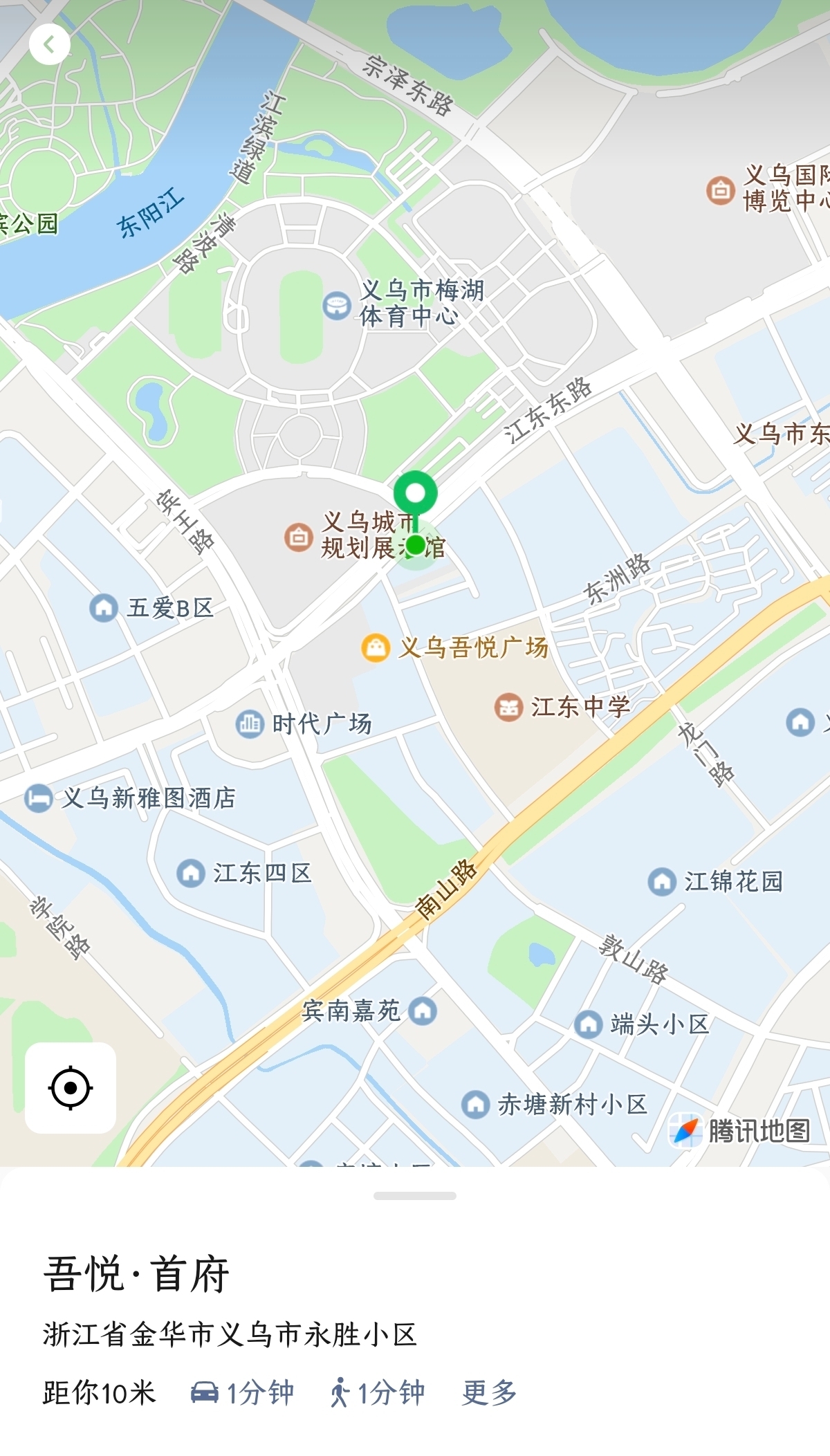Tap the 时代广场 building marker
This screenshot has height=1456, width=830.
[x=250, y=724]
